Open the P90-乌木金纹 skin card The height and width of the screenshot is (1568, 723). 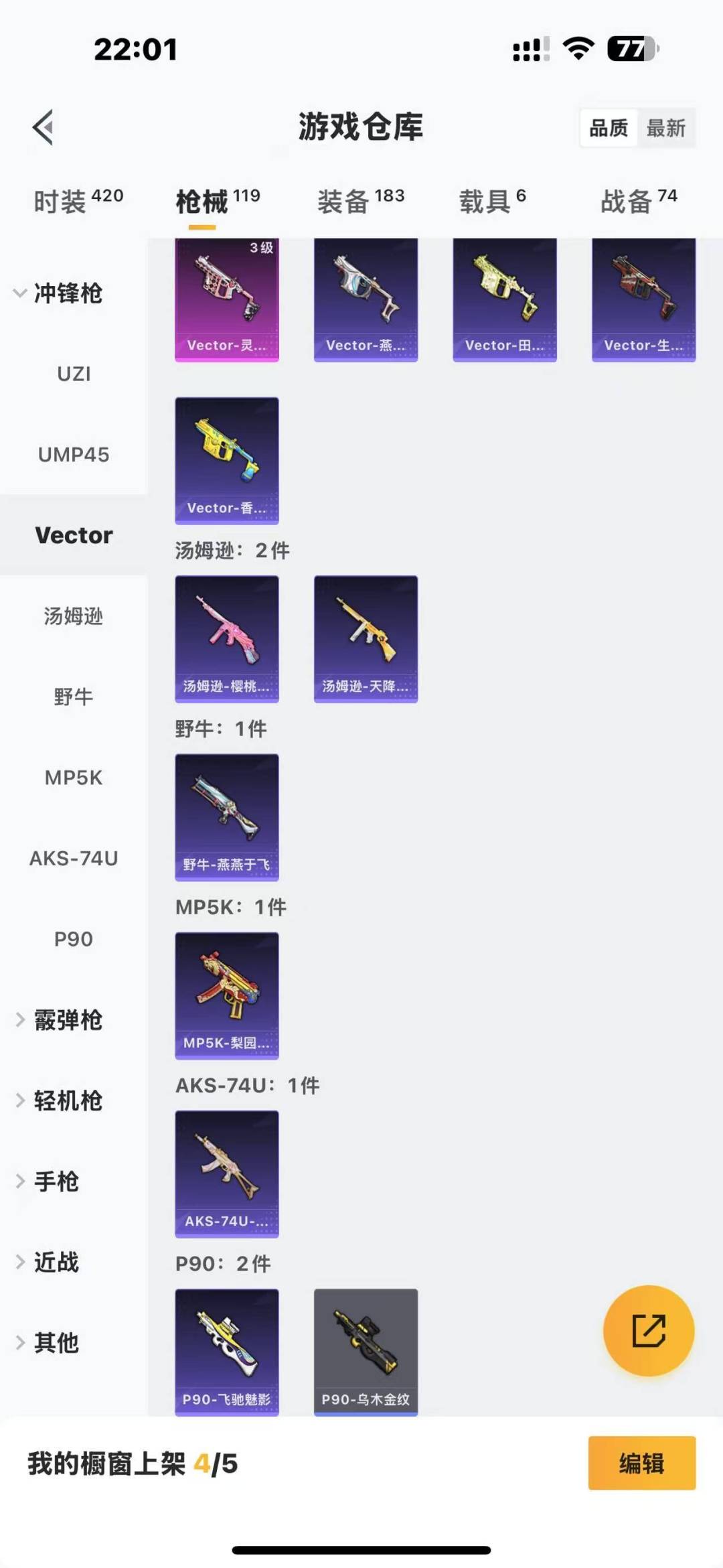[366, 1352]
